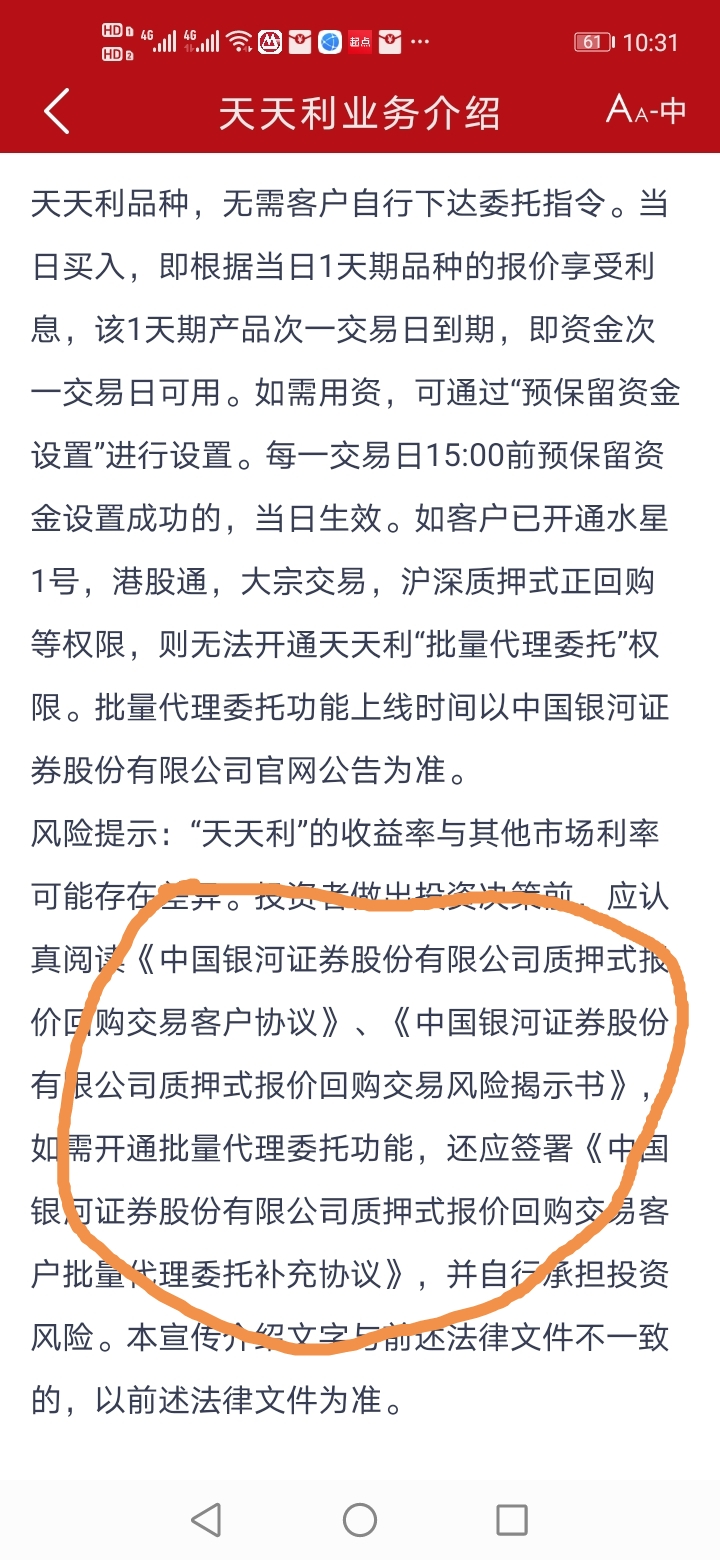Change the font size with A-中 button

coord(646,110)
